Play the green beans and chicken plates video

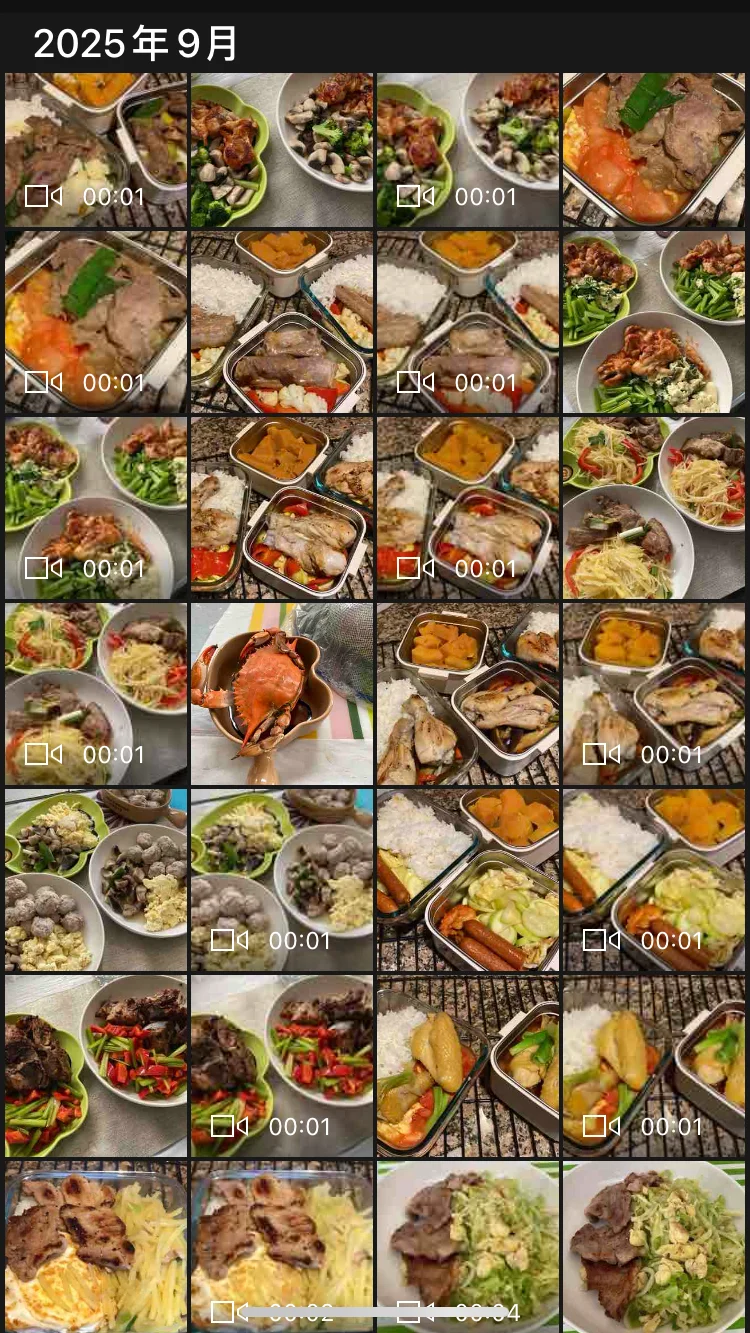tap(96, 507)
